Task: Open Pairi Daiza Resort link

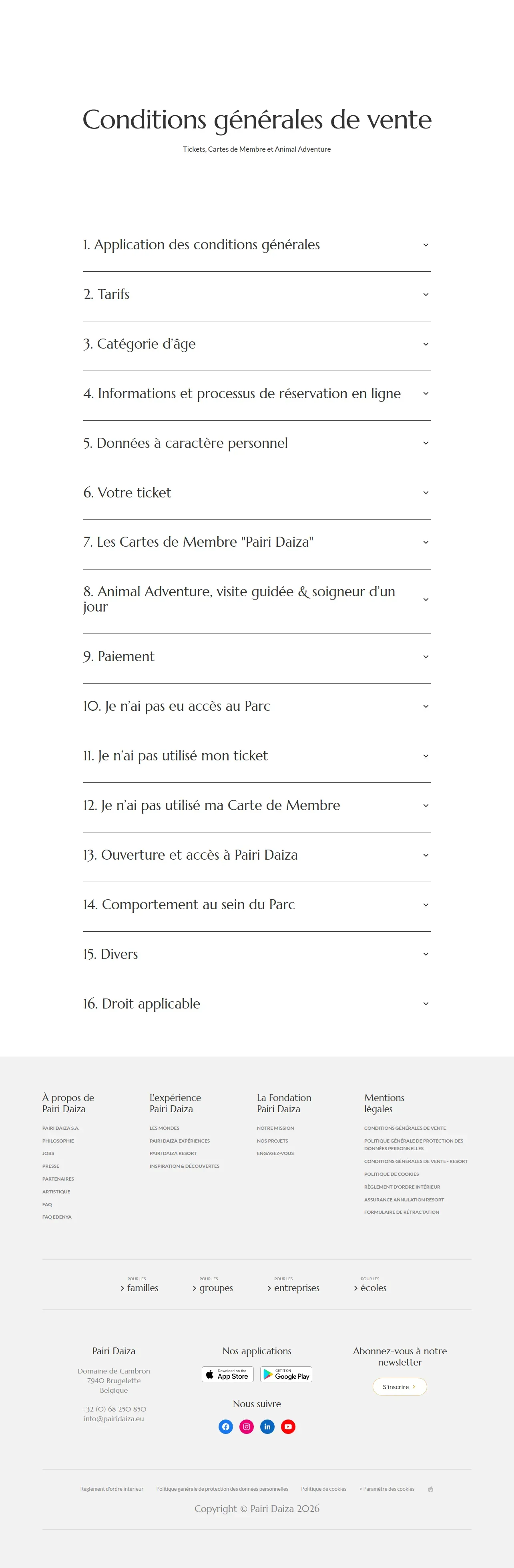Action: tap(173, 1153)
